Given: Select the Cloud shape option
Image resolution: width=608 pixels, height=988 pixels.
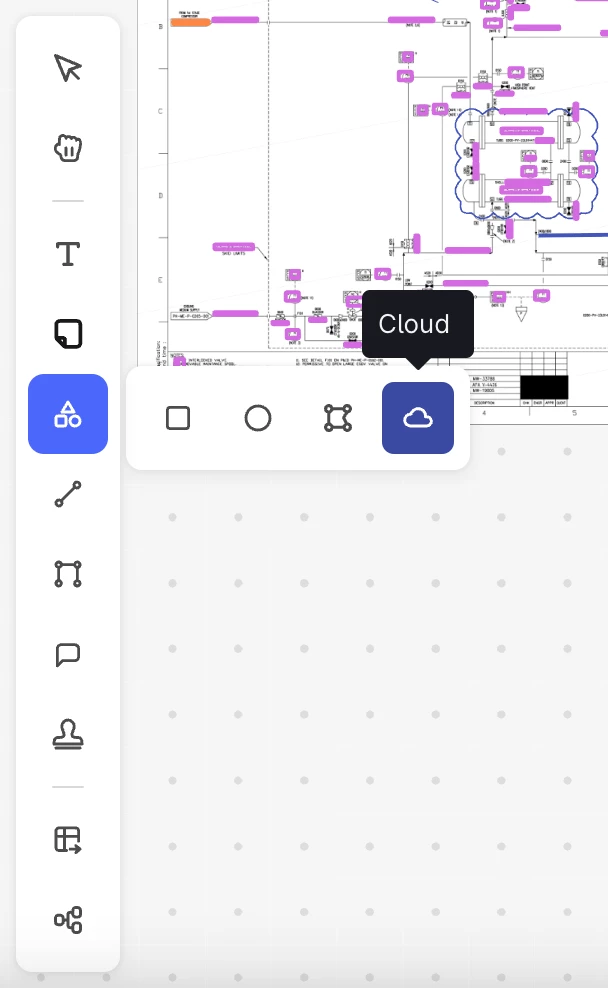Looking at the screenshot, I should tap(418, 418).
